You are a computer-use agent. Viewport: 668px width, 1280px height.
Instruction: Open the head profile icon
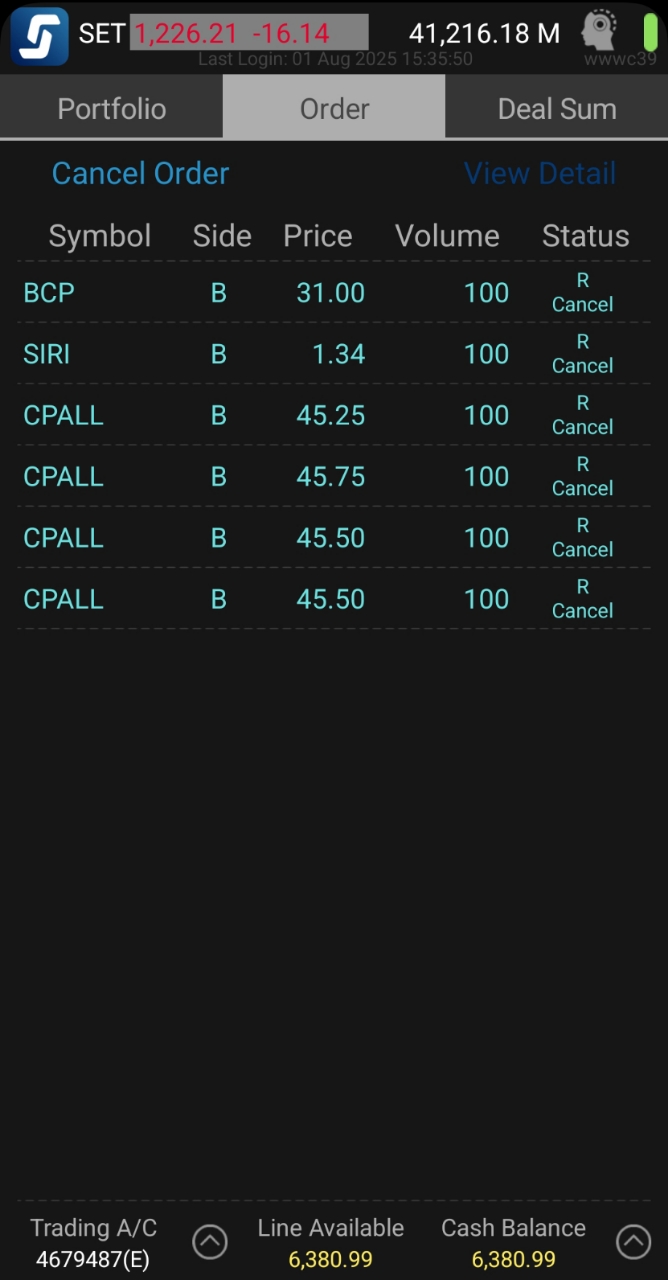pos(598,31)
